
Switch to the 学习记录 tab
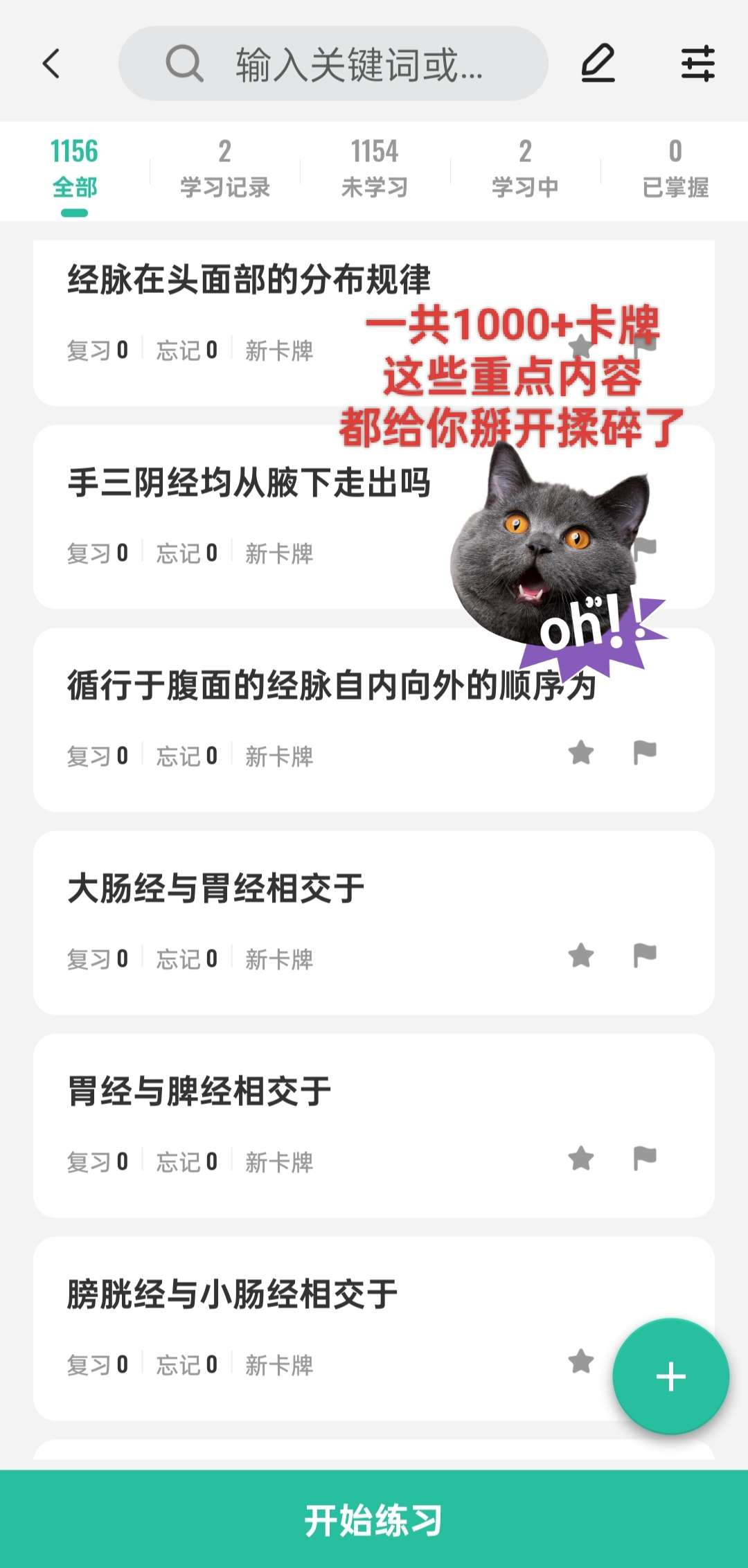point(224,170)
